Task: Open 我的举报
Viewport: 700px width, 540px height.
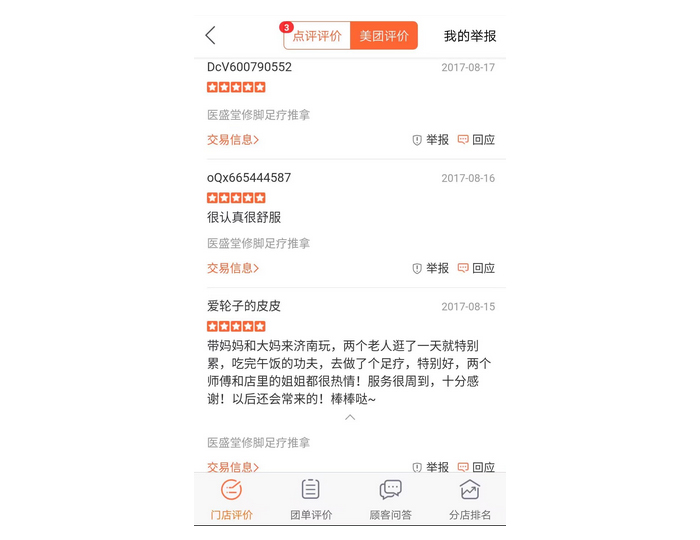Action: pyautogui.click(x=470, y=36)
